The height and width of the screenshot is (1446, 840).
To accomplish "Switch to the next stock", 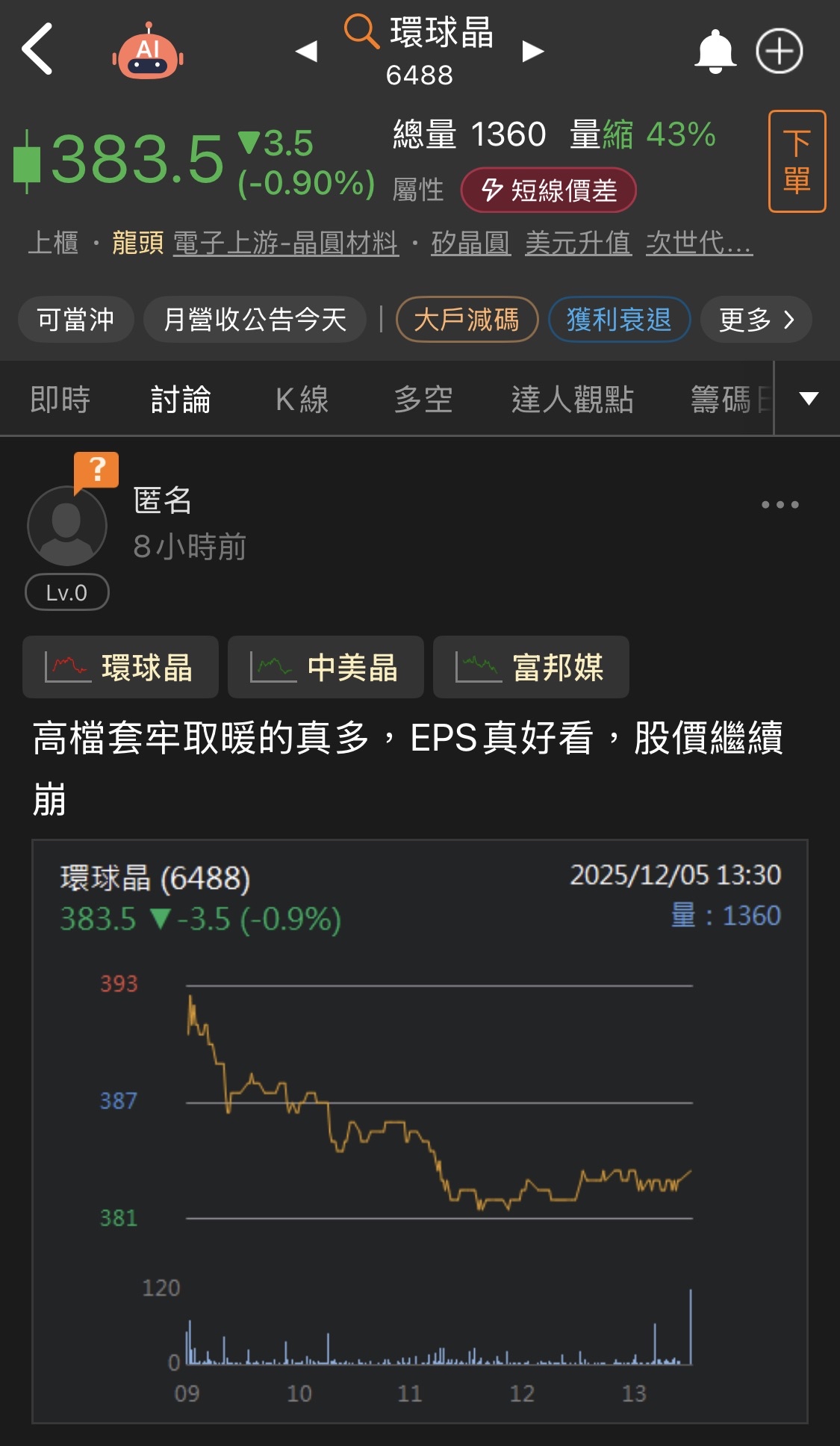I will pyautogui.click(x=532, y=52).
